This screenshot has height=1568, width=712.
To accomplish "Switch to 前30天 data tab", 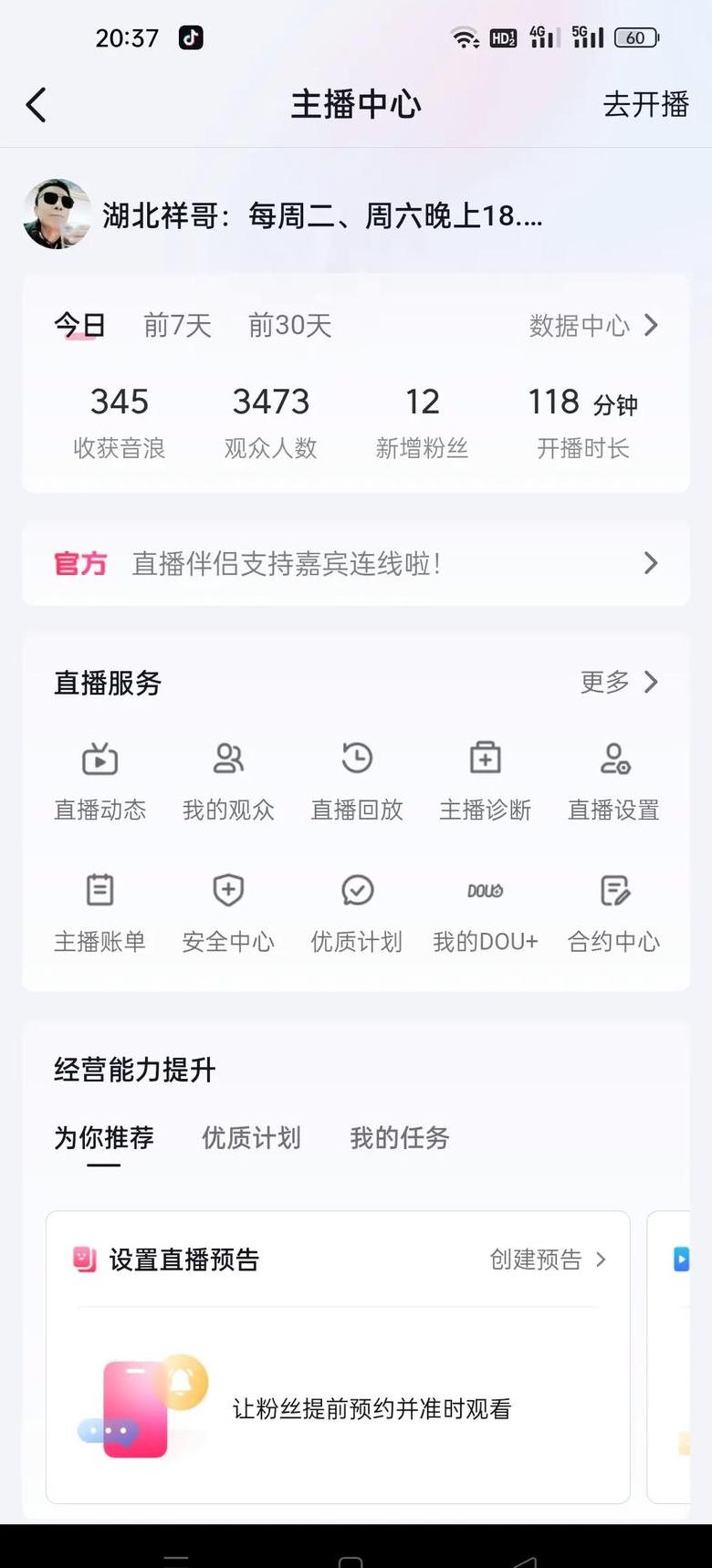I will tap(289, 325).
